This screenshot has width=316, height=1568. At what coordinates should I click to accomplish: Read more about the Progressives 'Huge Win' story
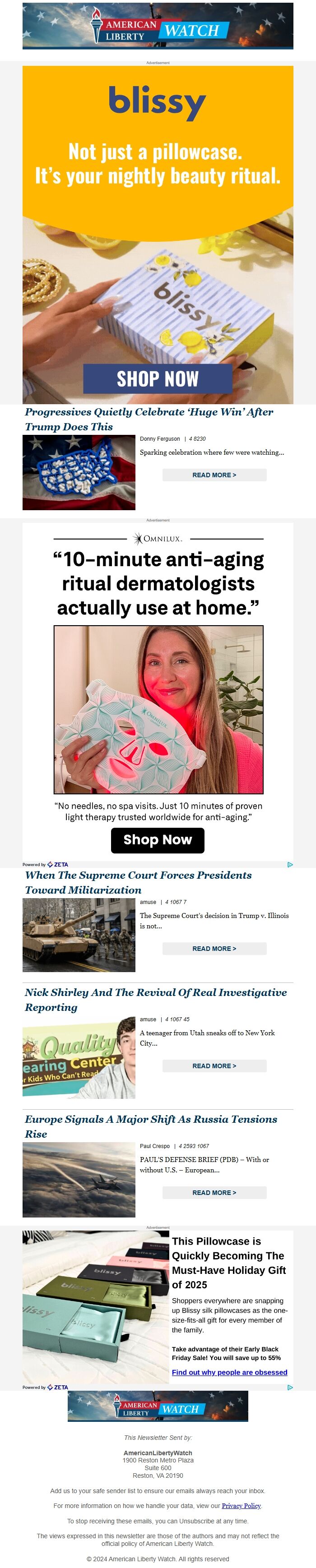pyautogui.click(x=214, y=475)
